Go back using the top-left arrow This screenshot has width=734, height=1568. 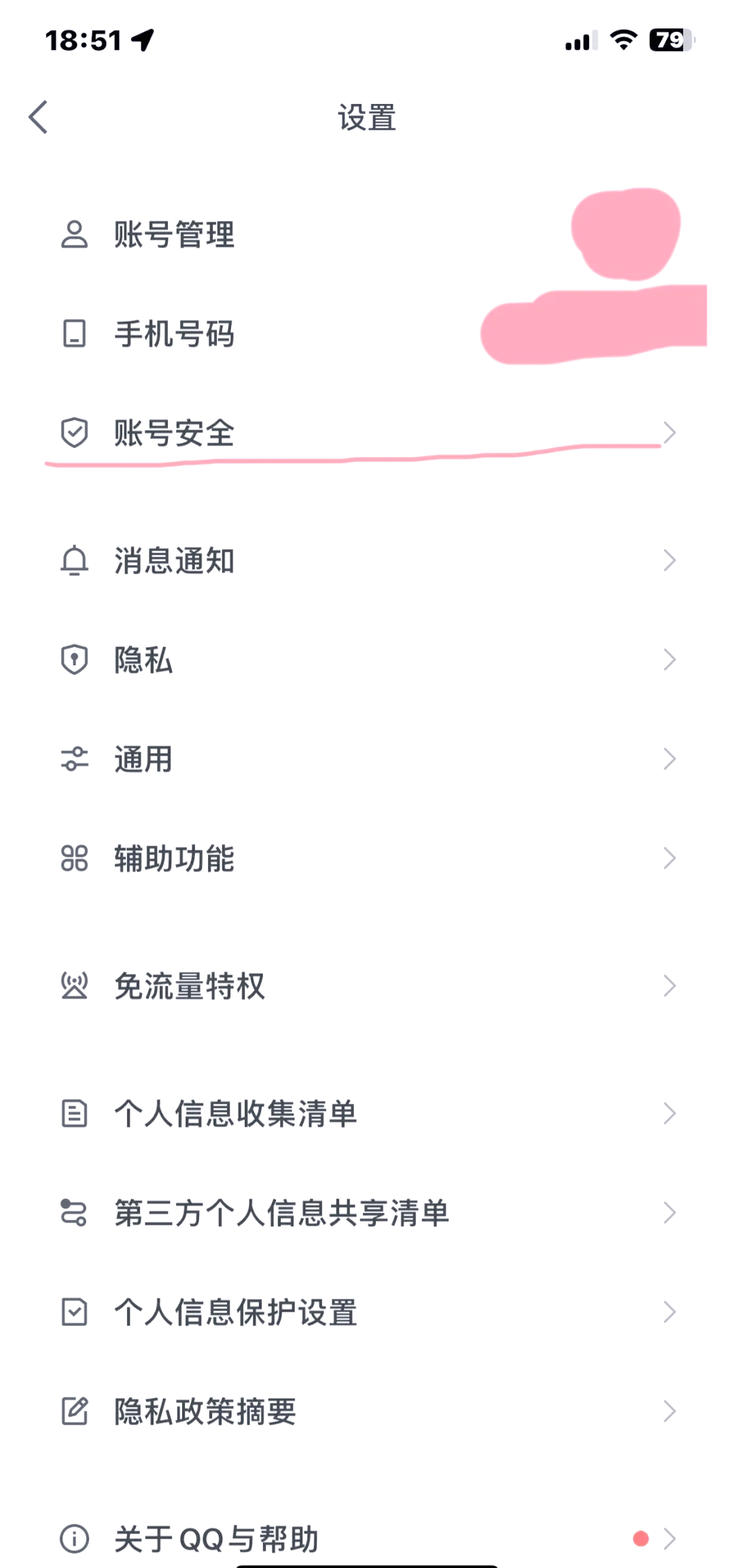click(39, 117)
